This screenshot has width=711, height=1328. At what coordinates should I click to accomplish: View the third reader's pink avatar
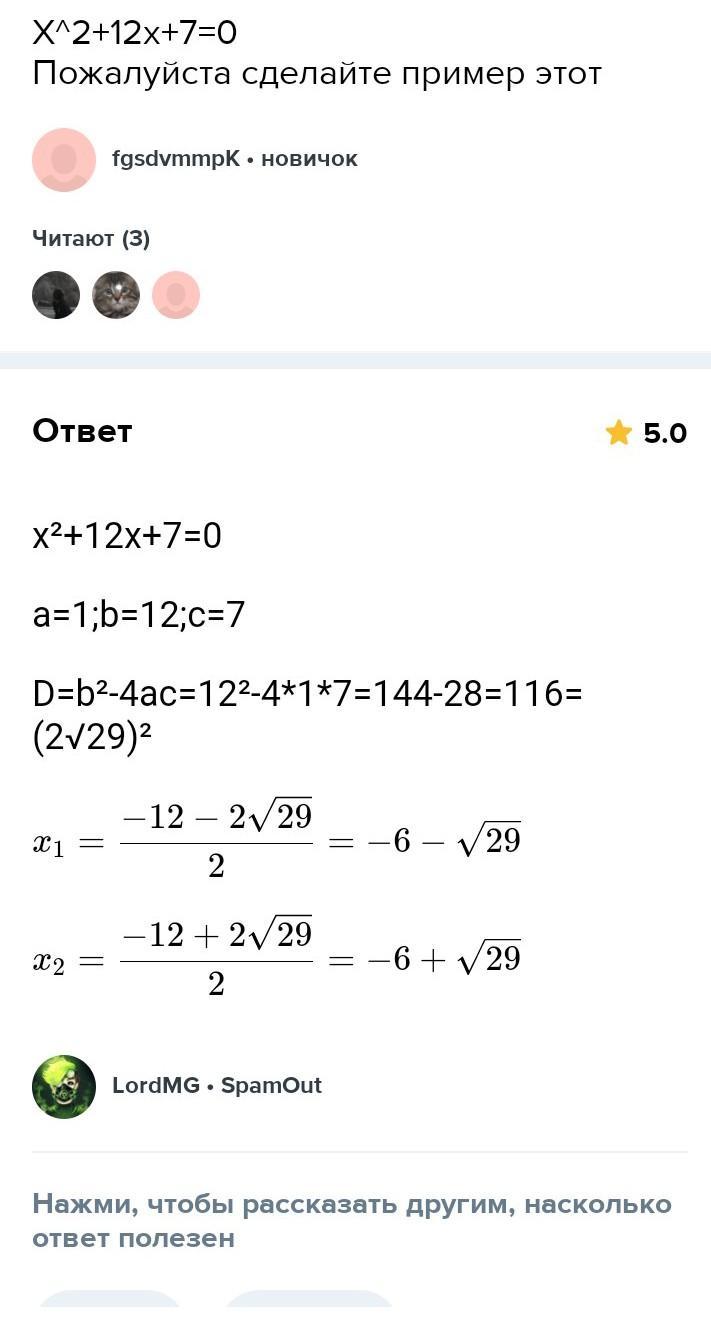[176, 295]
